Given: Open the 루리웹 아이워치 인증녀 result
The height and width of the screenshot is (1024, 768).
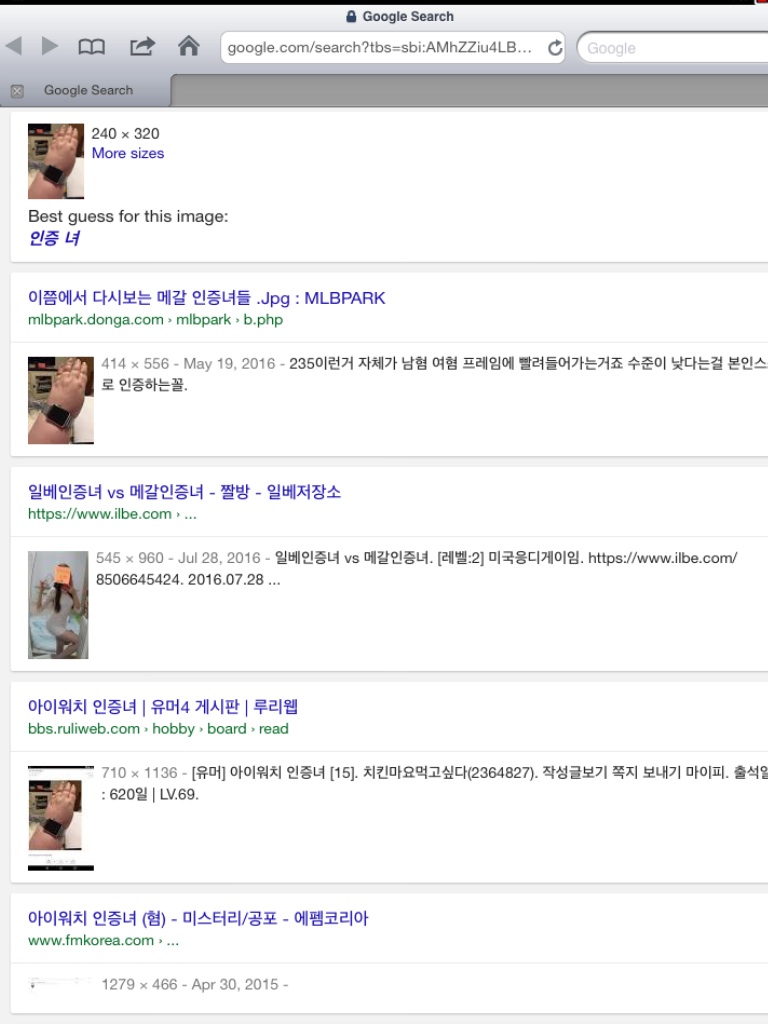Looking at the screenshot, I should click(x=163, y=707).
